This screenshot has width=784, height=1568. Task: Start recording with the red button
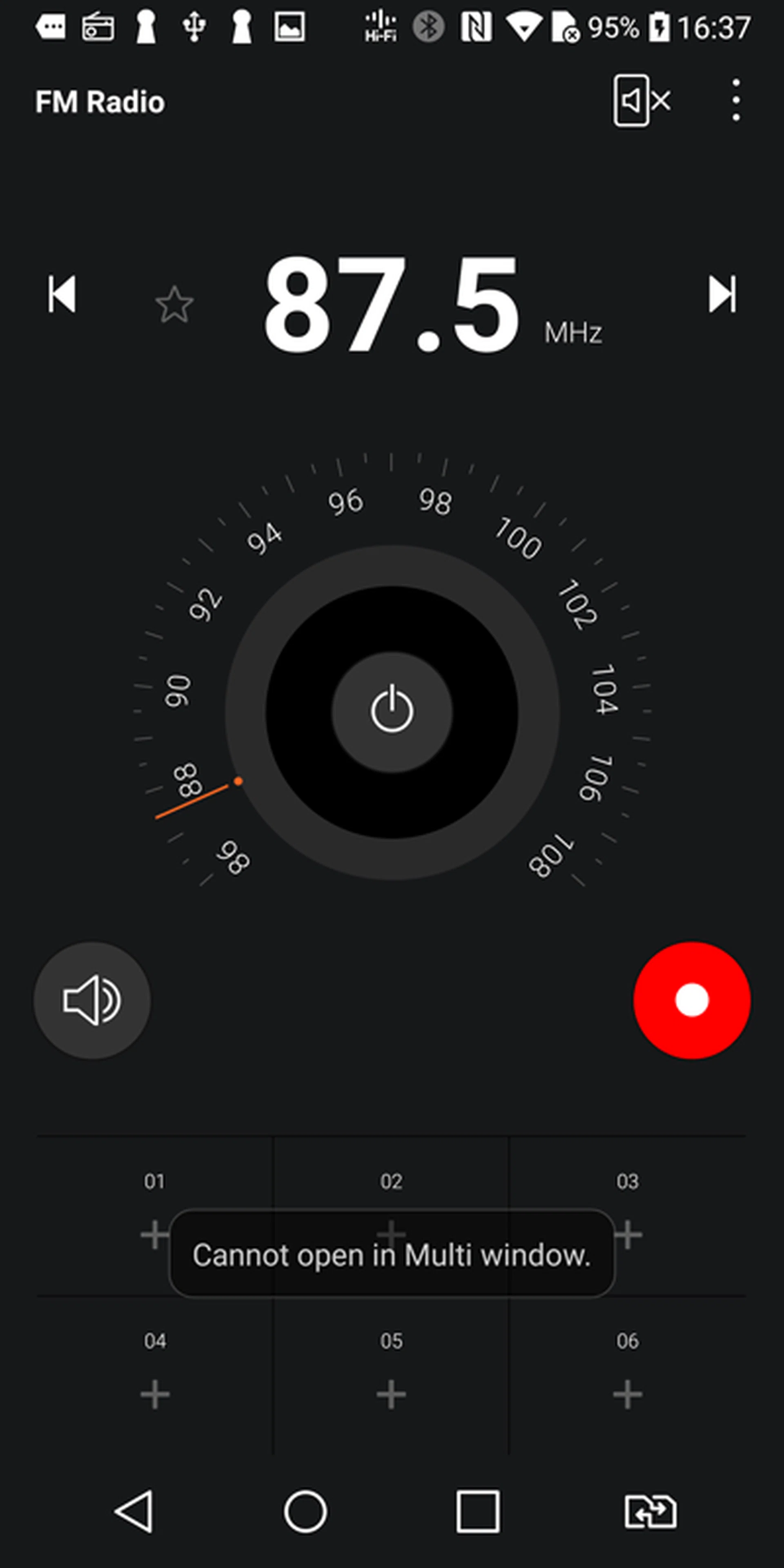tap(691, 1001)
